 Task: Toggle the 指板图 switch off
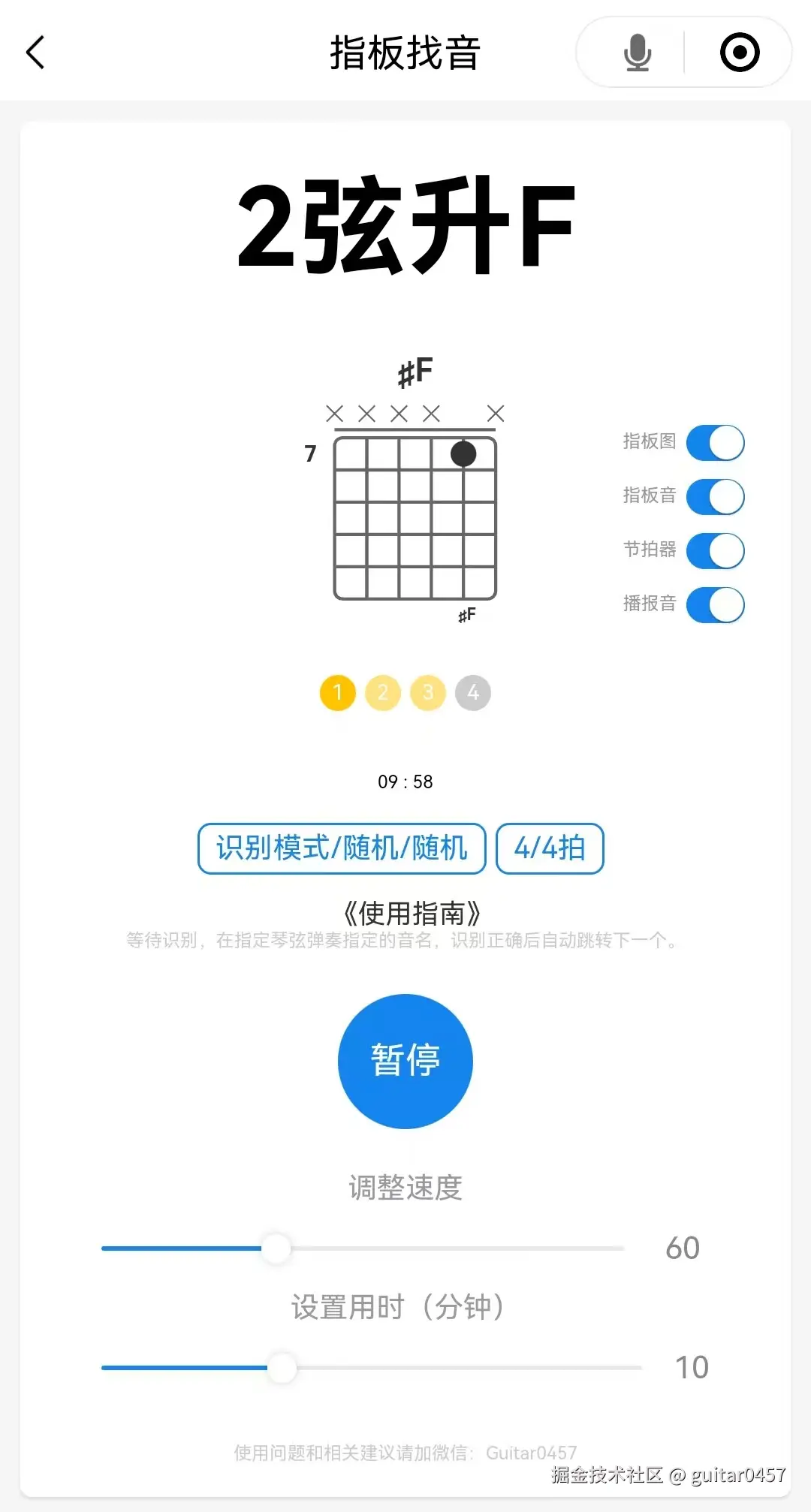(x=715, y=442)
